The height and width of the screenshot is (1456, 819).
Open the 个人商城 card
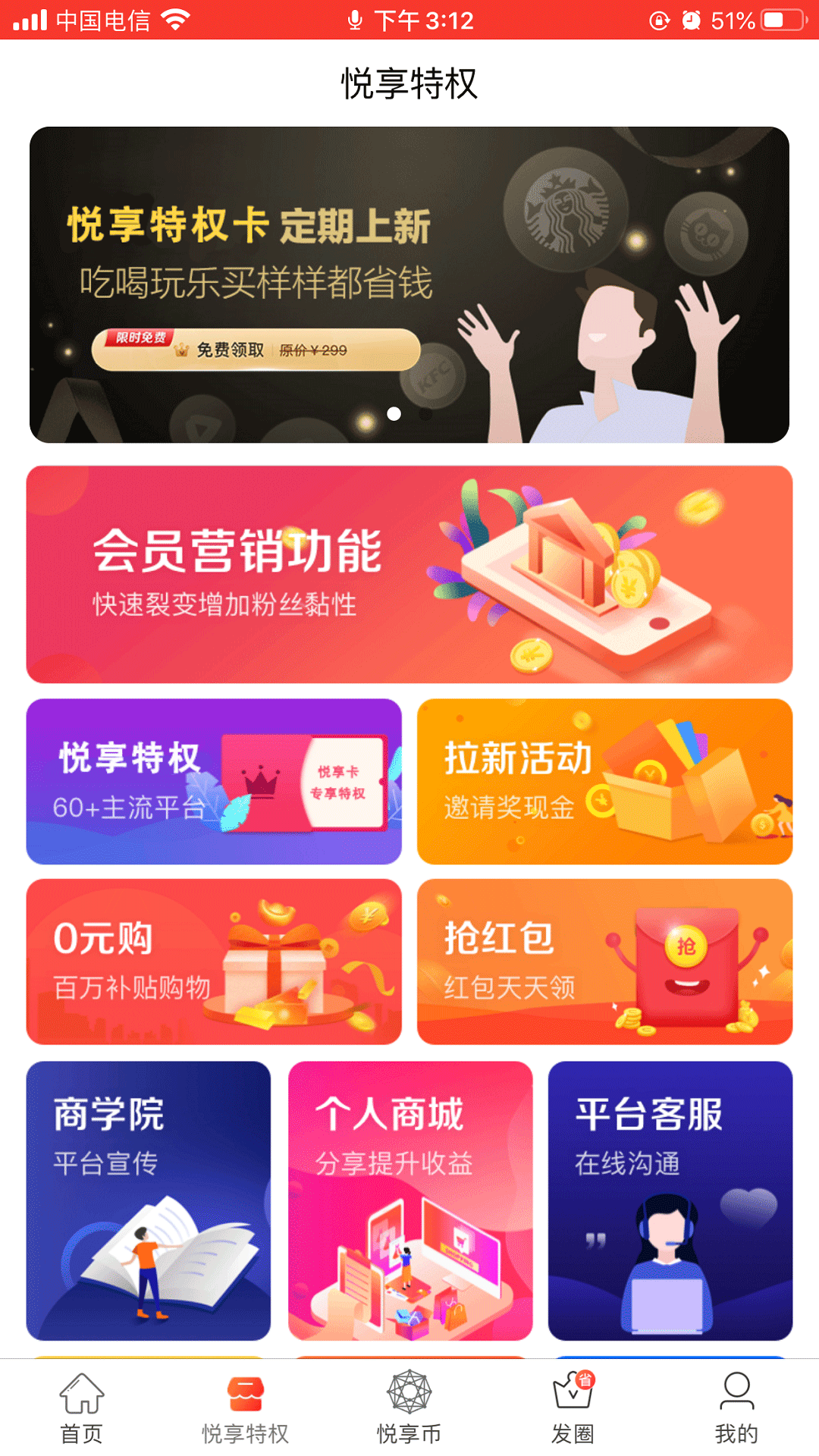coord(410,1200)
